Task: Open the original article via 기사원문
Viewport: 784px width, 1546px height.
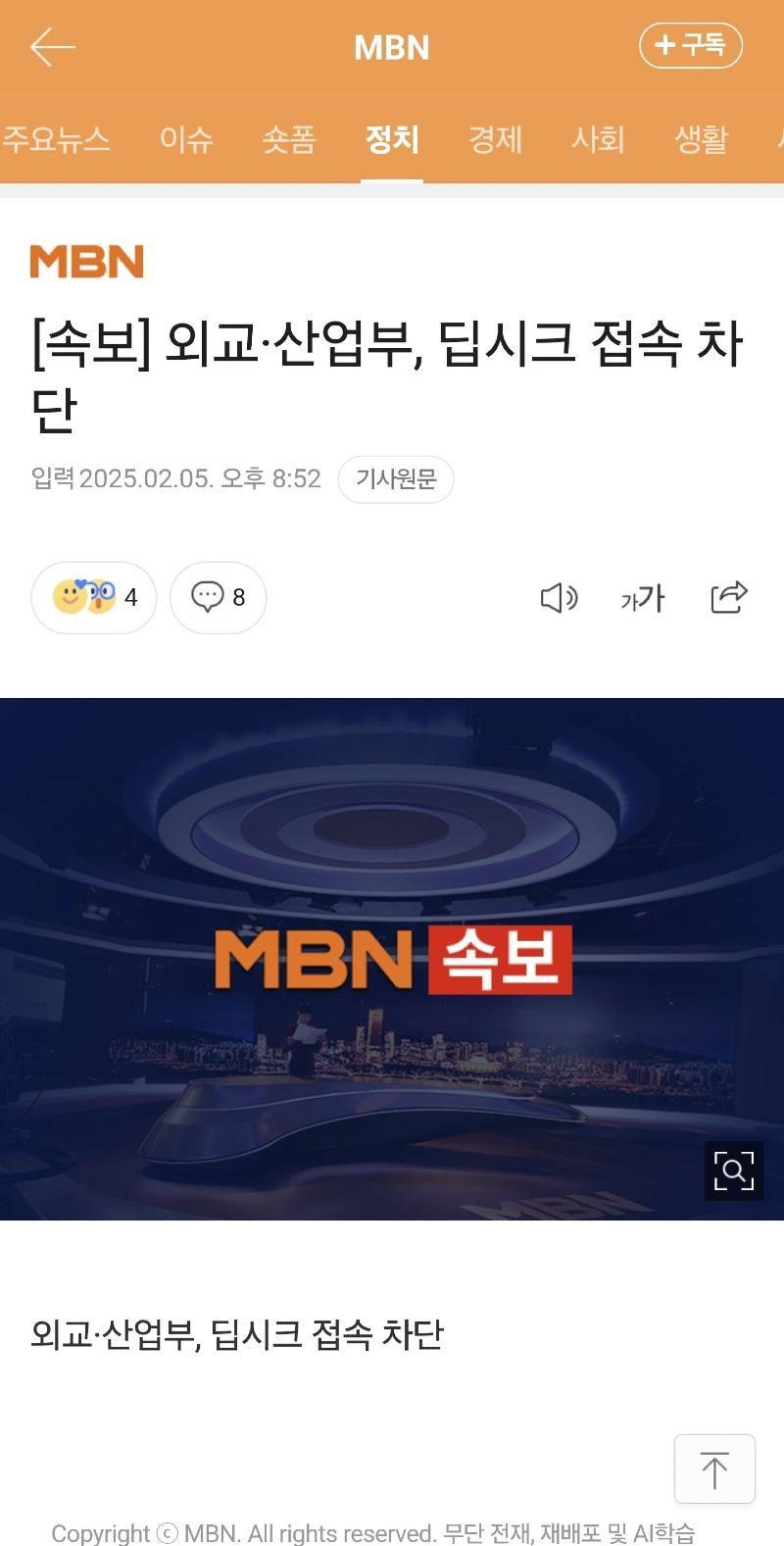Action: [x=396, y=479]
